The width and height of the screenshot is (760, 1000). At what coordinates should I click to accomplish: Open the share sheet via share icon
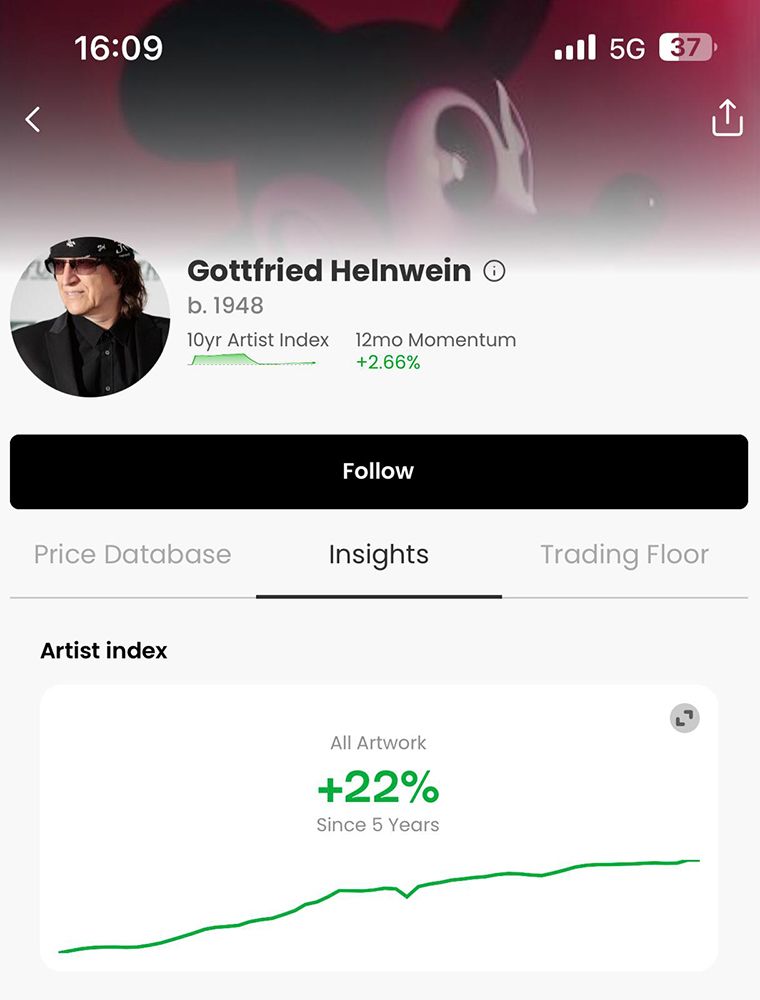[x=727, y=115]
